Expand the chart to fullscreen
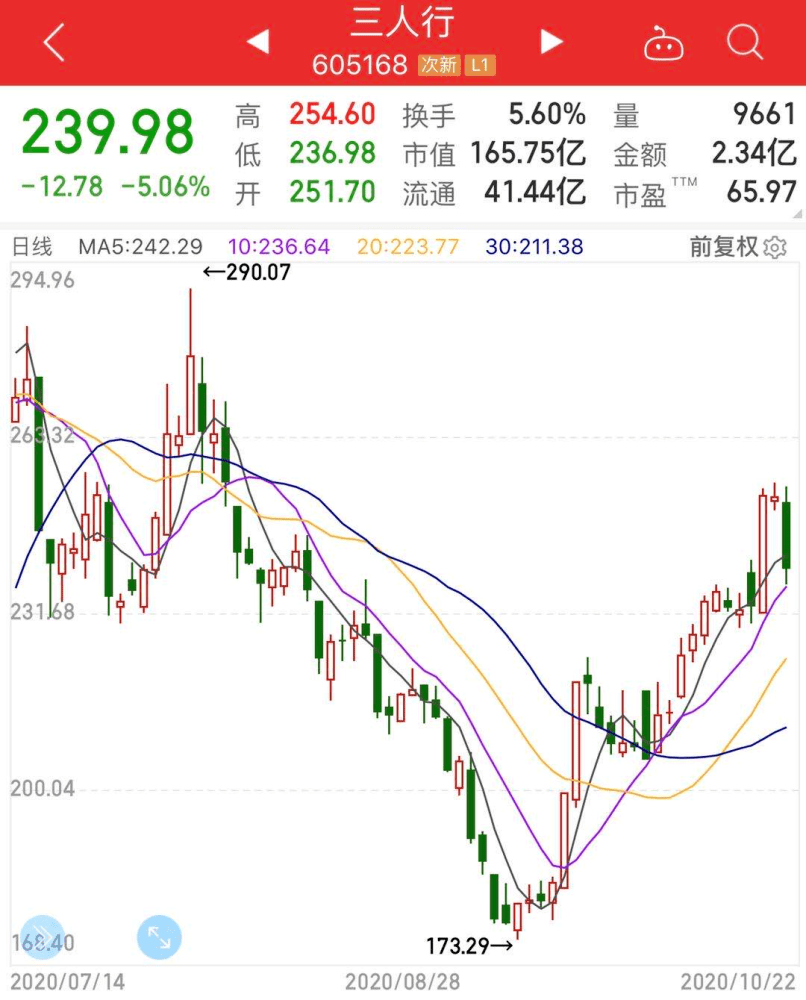Viewport: 806px width, 1000px height. (x=158, y=938)
